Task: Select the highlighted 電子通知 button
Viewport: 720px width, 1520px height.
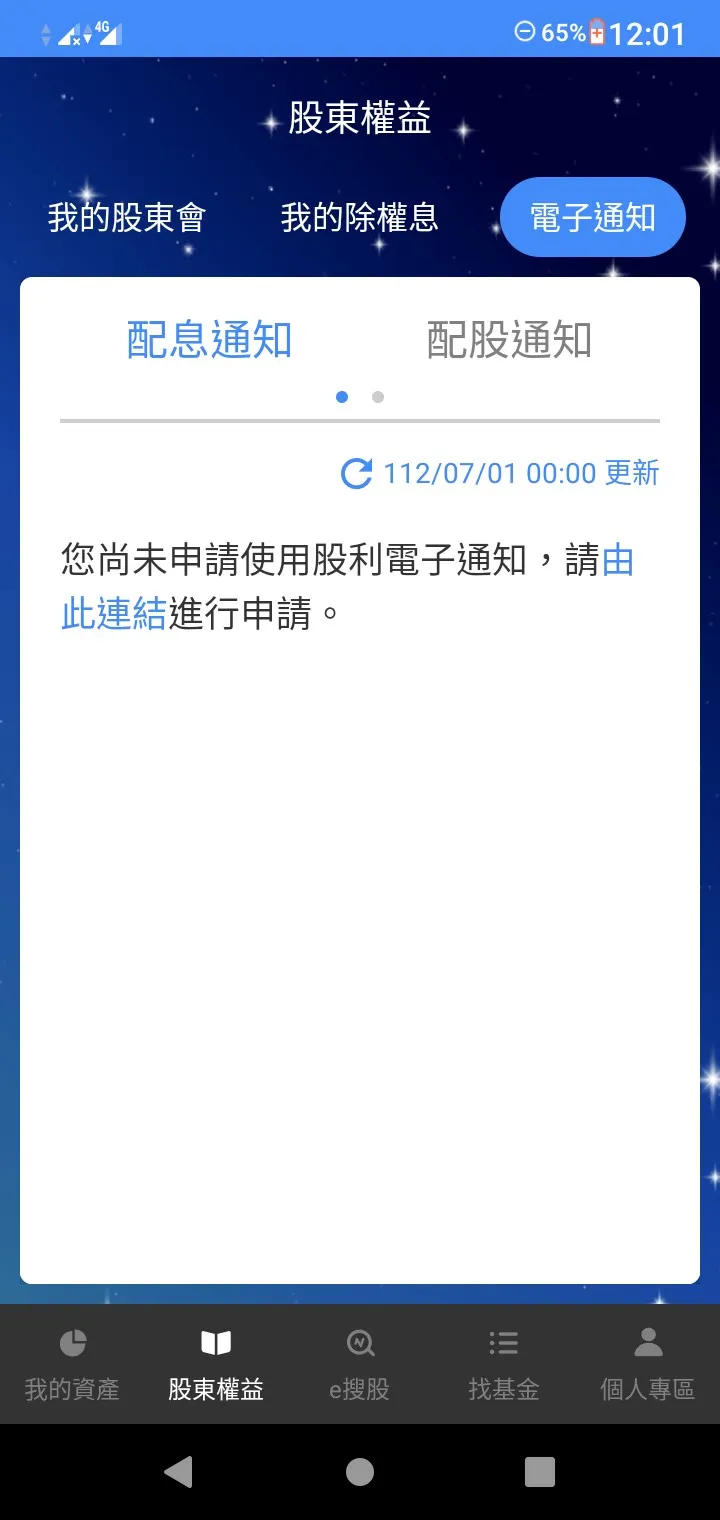Action: (x=592, y=216)
